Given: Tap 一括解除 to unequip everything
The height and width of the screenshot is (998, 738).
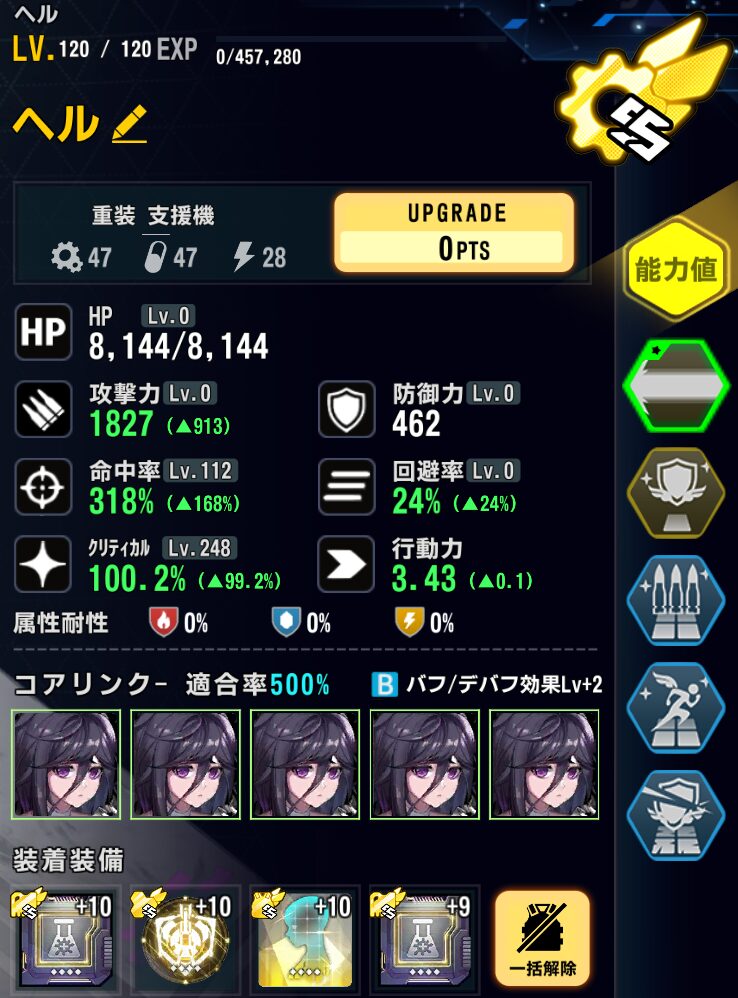Looking at the screenshot, I should 541,938.
